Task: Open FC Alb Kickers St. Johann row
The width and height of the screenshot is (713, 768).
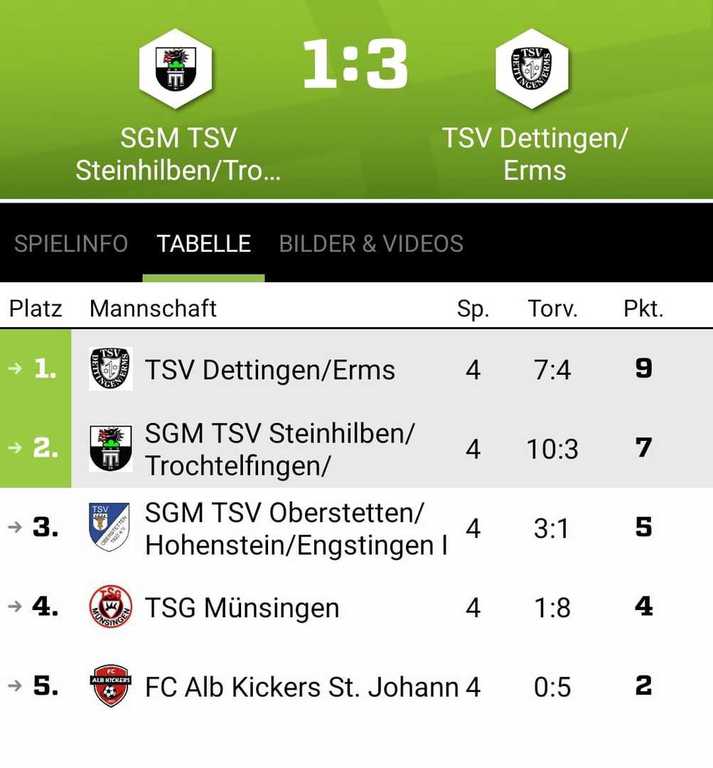Action: (301, 687)
